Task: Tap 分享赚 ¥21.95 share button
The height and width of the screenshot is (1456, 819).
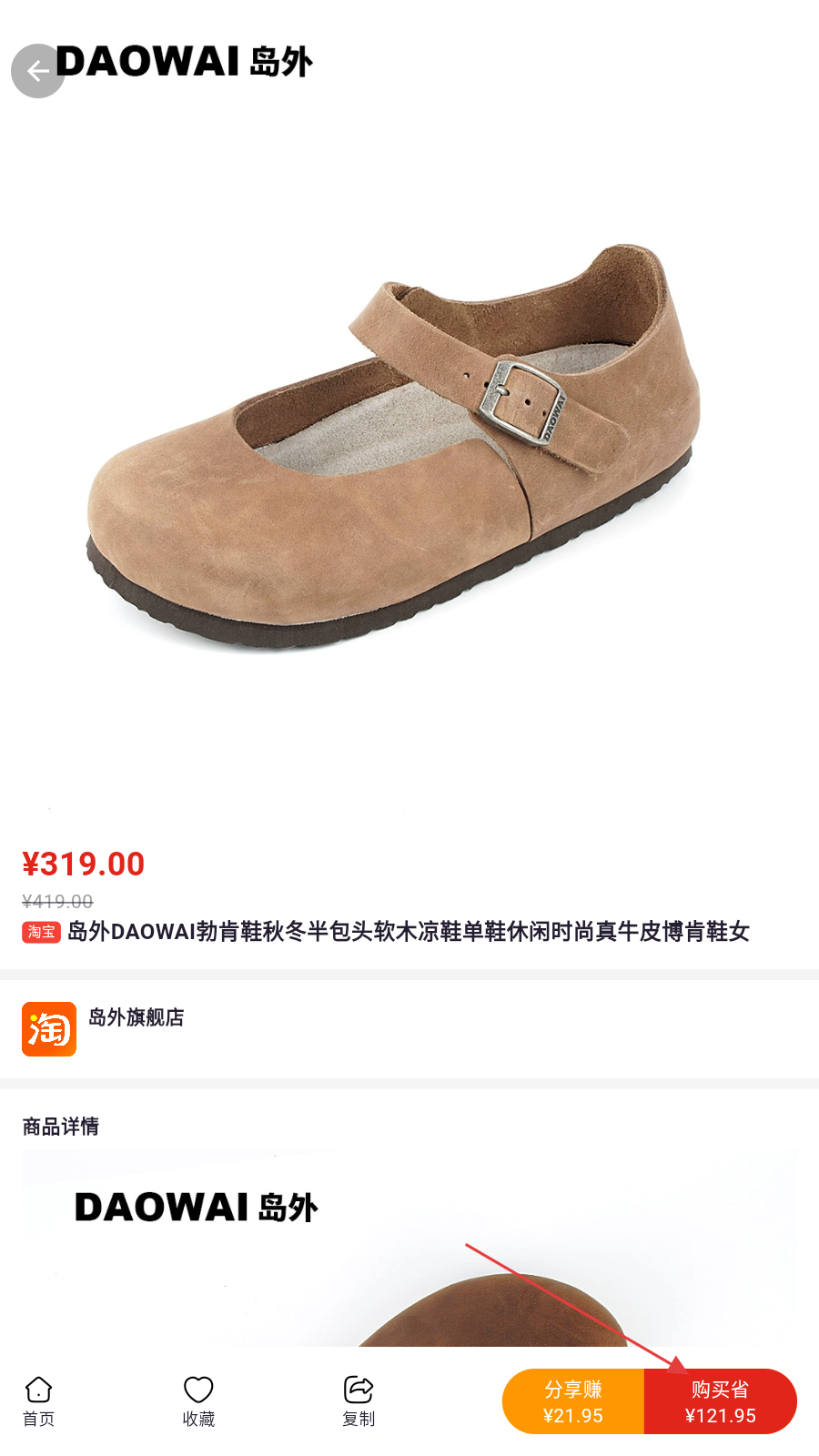Action: pos(573,1401)
